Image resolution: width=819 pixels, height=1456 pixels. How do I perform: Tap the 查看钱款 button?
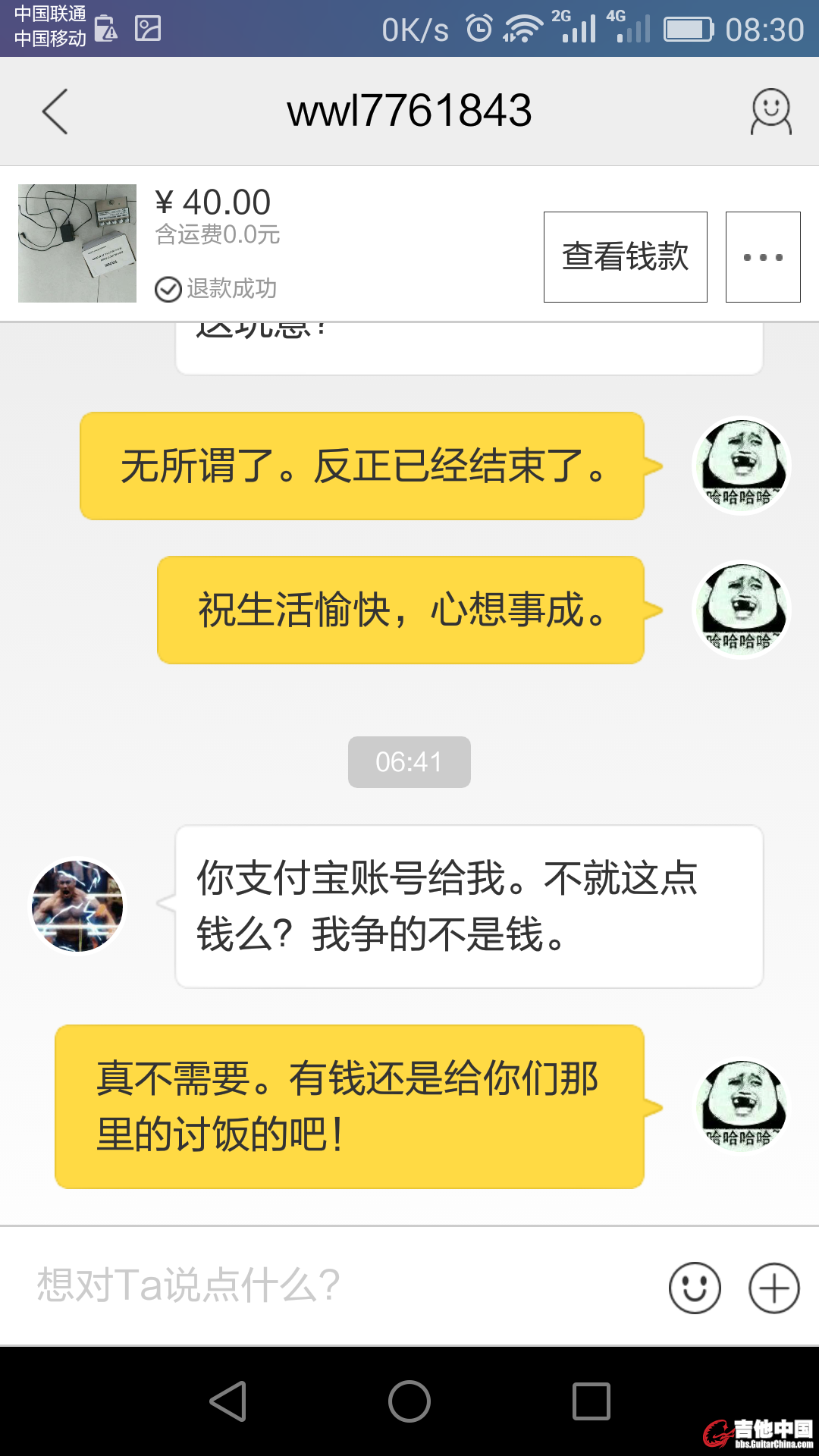(625, 257)
